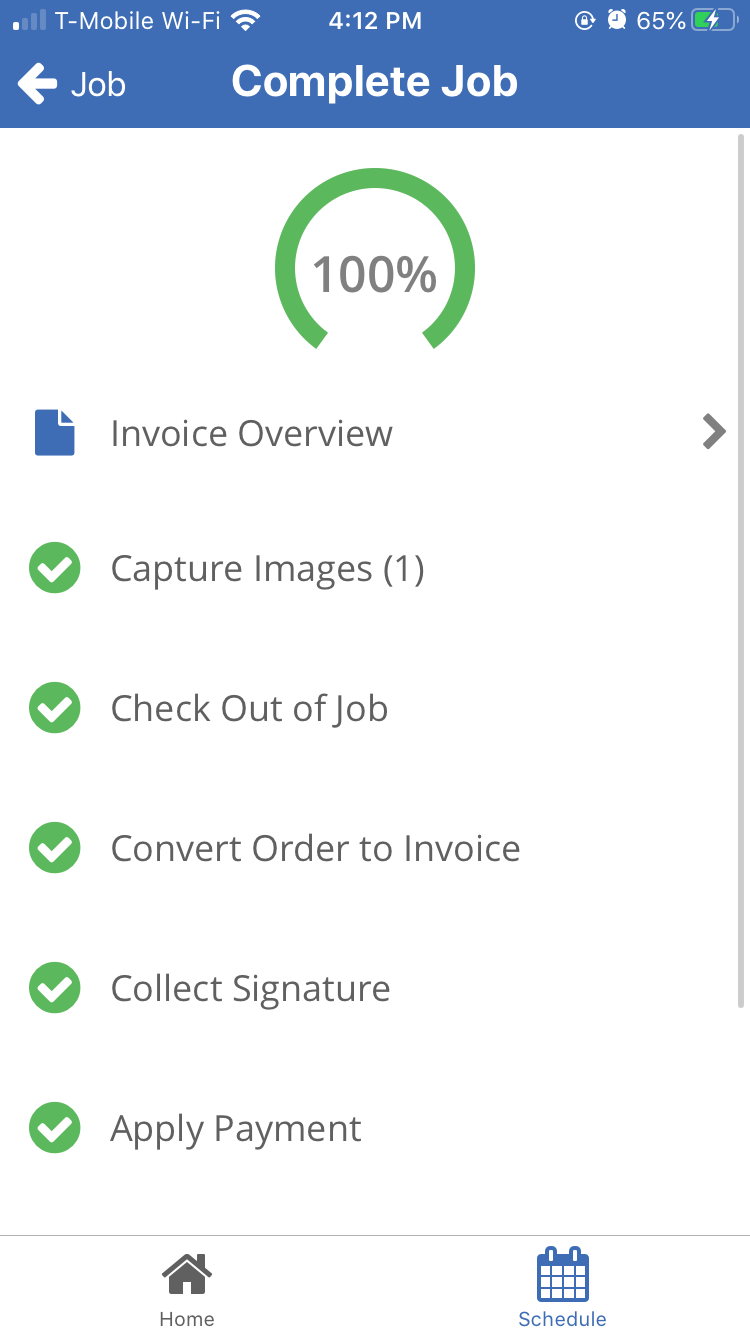
Task: Switch to the Schedule tab
Action: (562, 1287)
